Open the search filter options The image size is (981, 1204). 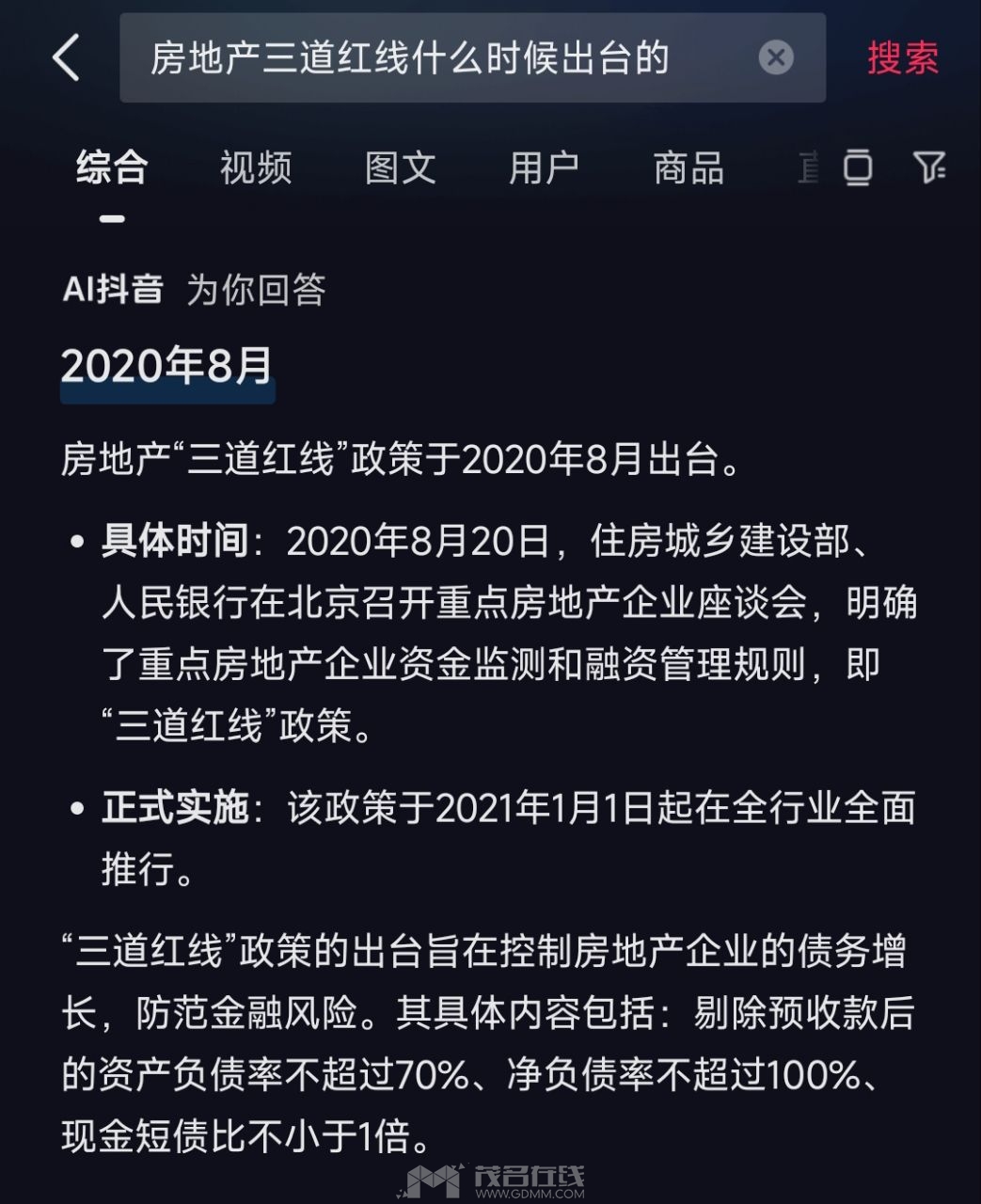[929, 167]
